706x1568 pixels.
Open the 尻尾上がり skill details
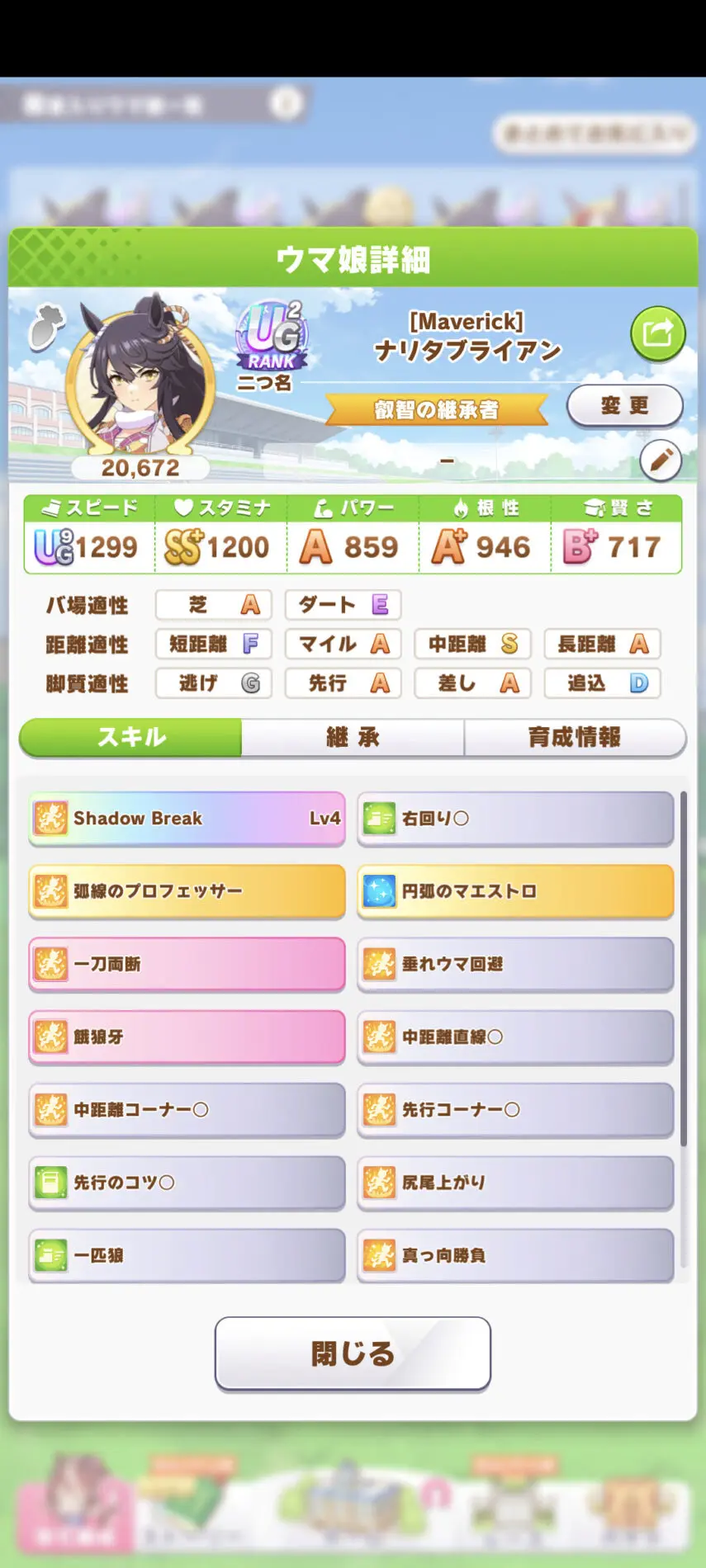pyautogui.click(x=515, y=1183)
